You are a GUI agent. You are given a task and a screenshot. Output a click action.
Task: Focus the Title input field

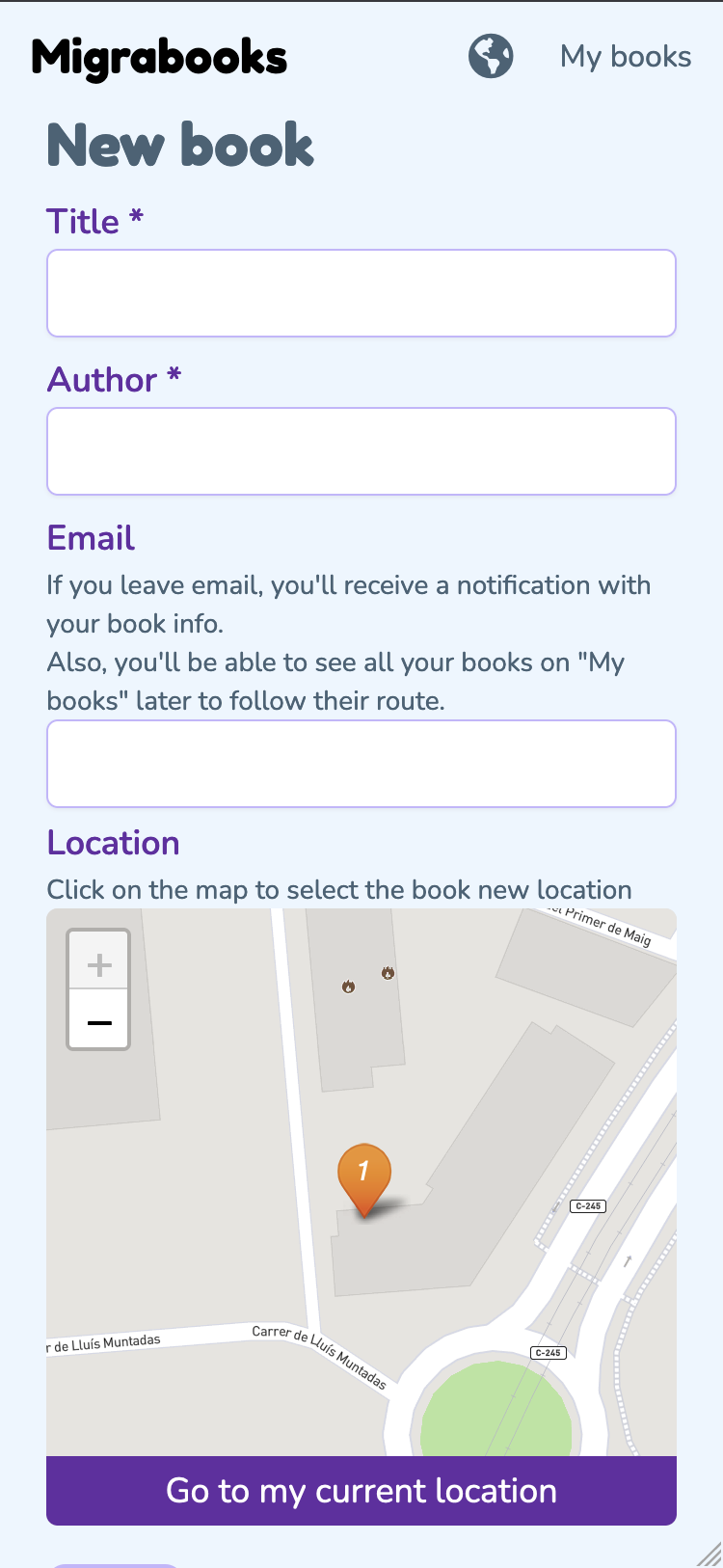pos(361,292)
